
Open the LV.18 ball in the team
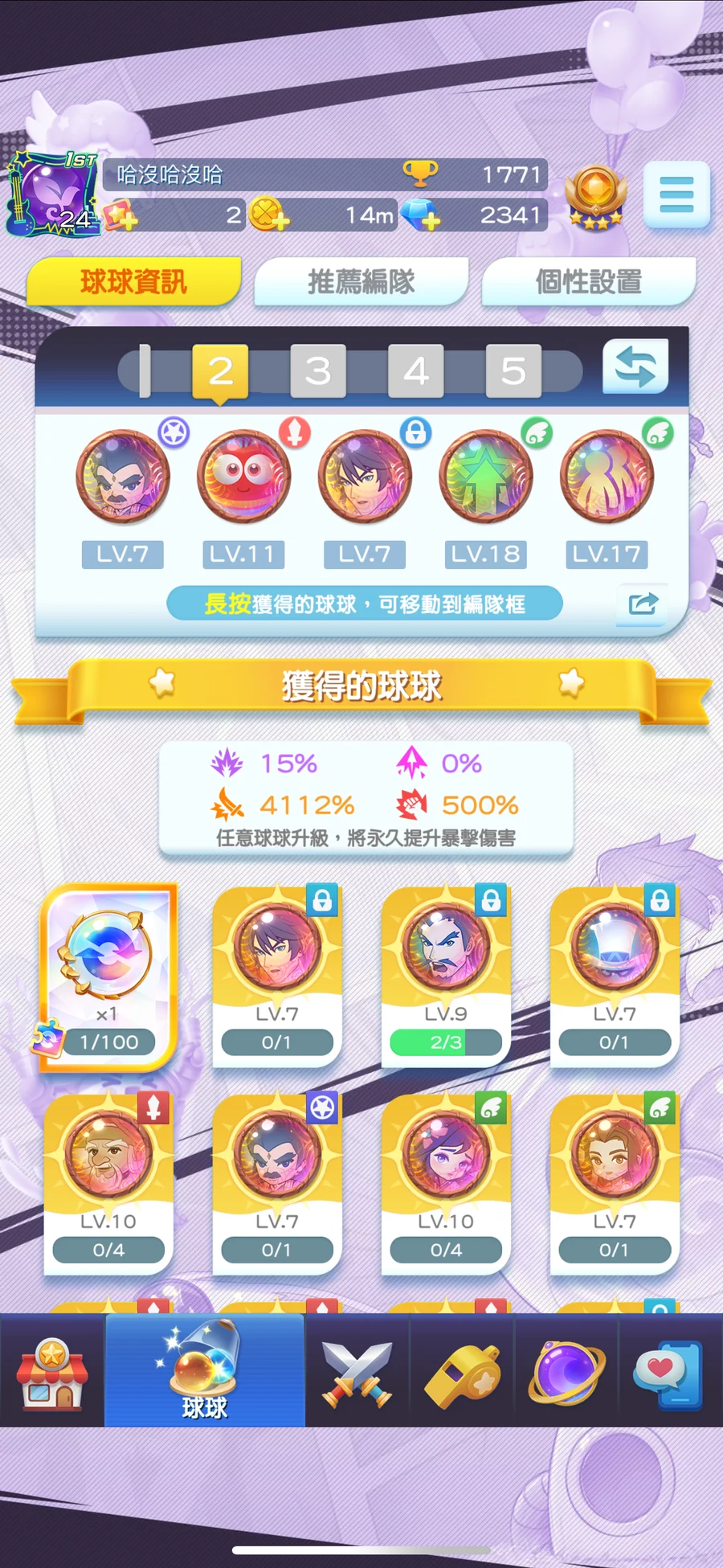click(x=485, y=477)
